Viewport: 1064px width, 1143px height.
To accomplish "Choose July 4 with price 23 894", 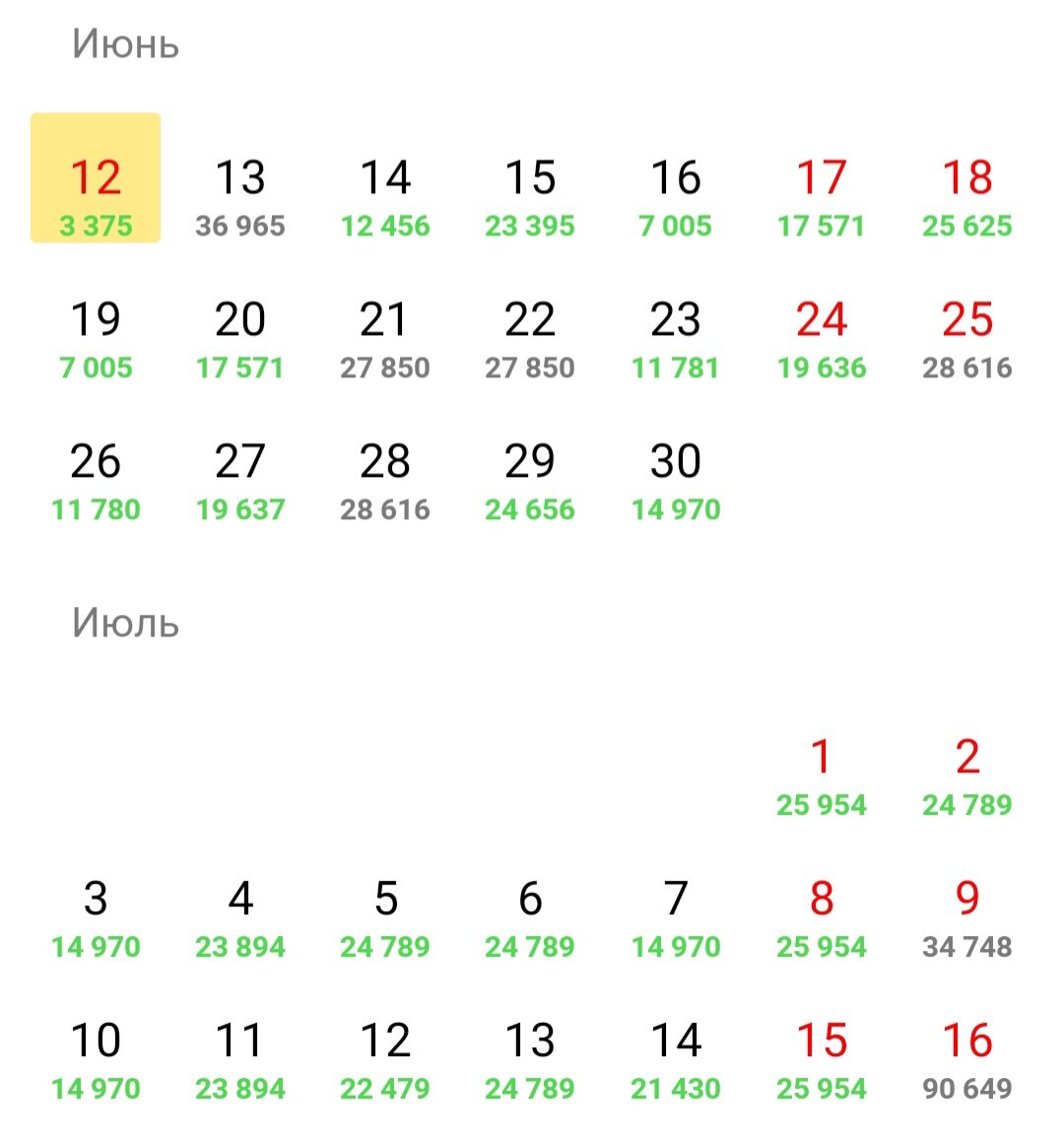I will (240, 917).
